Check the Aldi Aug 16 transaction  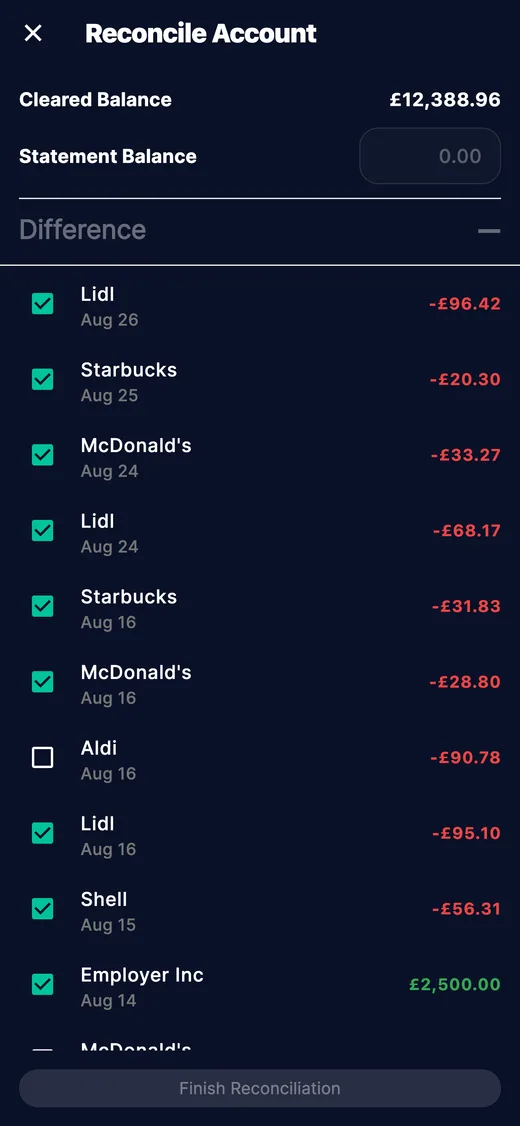pyautogui.click(x=42, y=758)
